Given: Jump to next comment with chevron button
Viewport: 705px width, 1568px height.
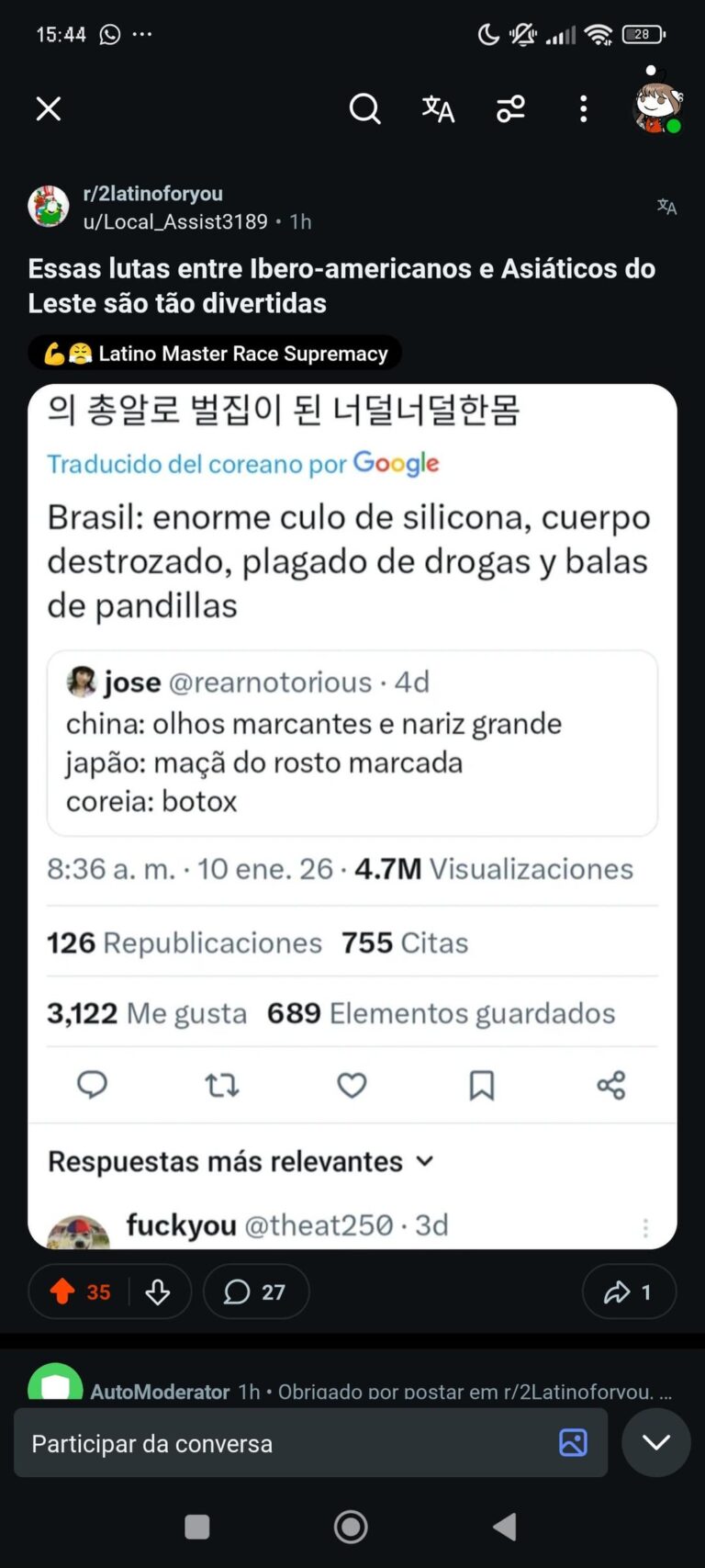Looking at the screenshot, I should point(655,1442).
